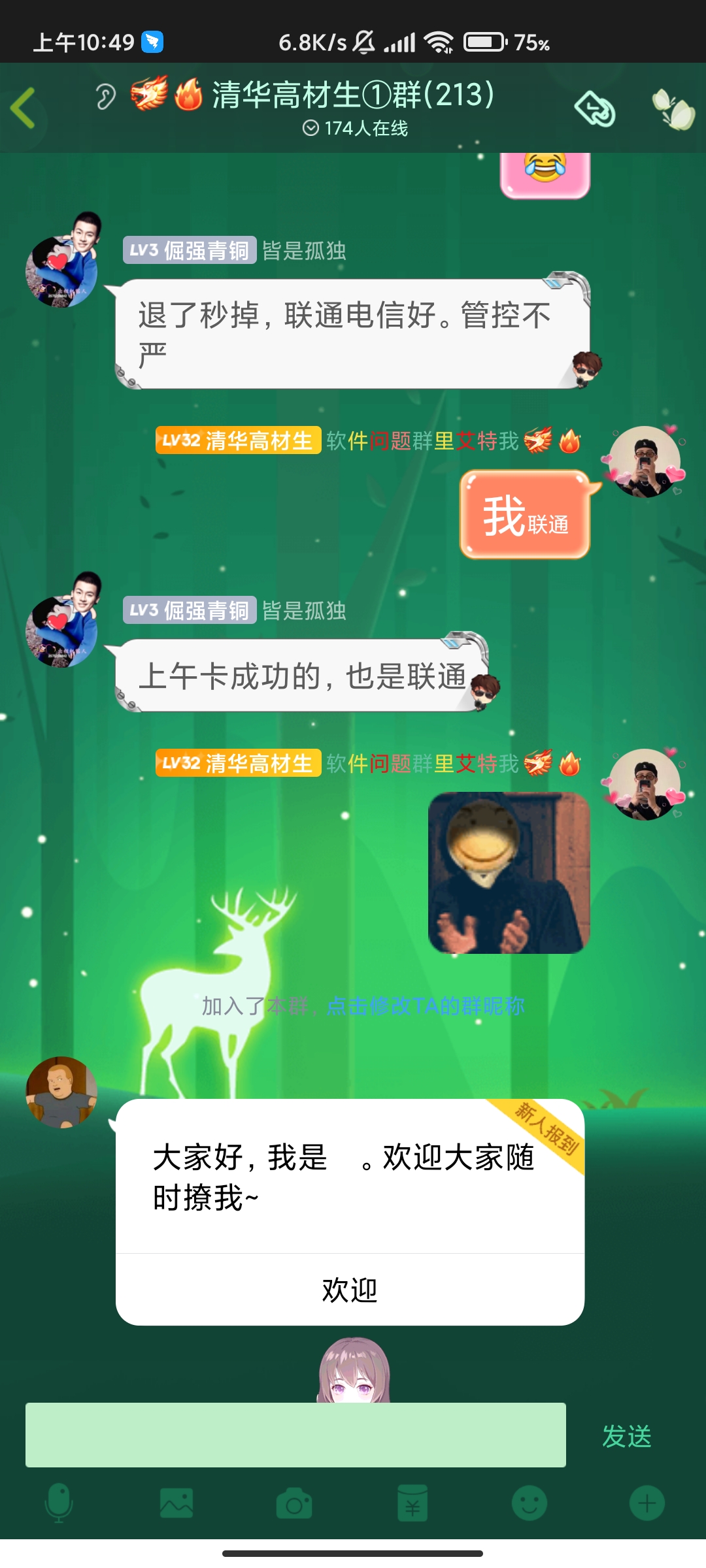Tap 发送 to send the message
Screen dimensions: 706x1568
(x=626, y=1437)
